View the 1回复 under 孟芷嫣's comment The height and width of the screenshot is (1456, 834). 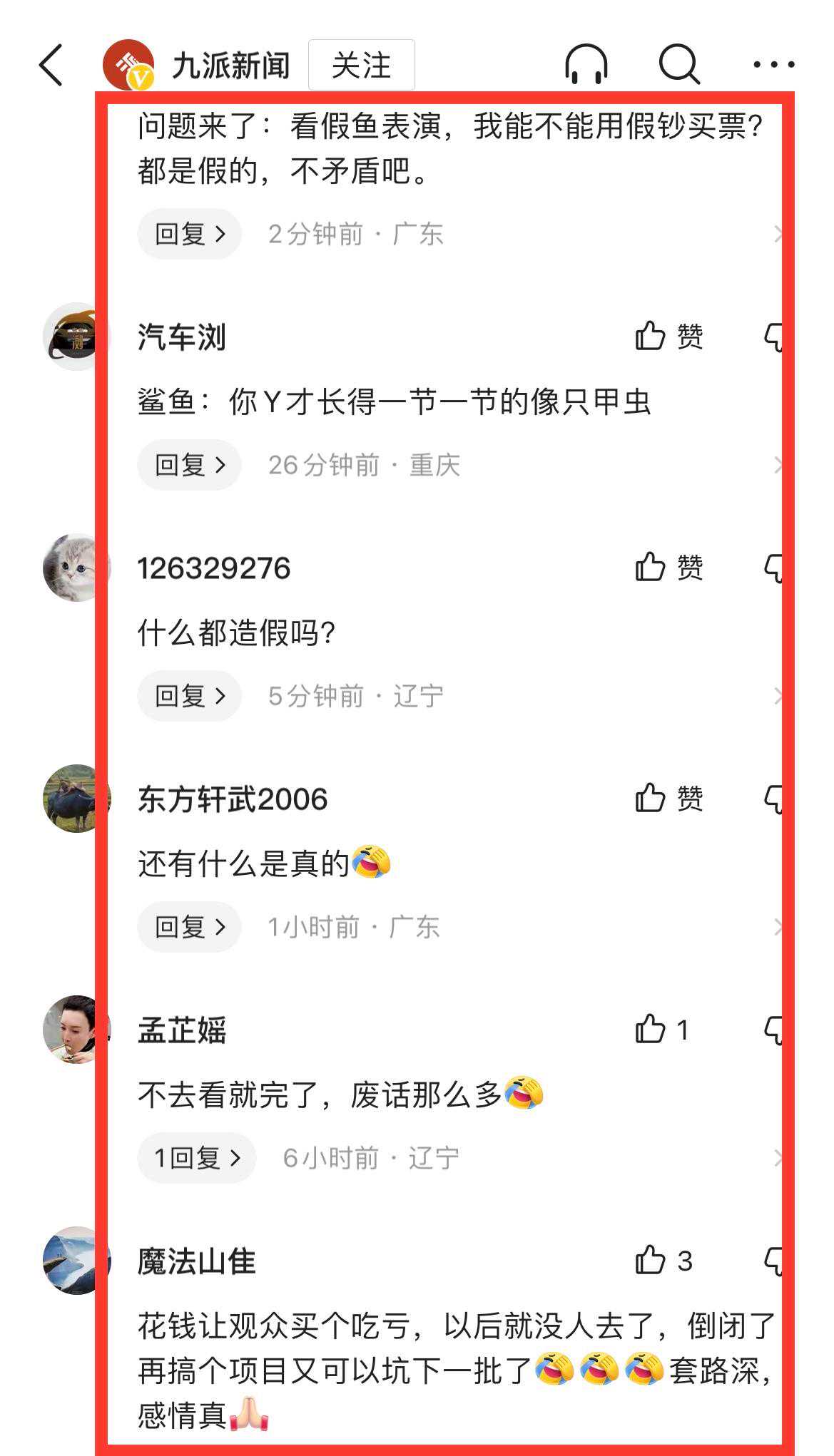pyautogui.click(x=197, y=1158)
